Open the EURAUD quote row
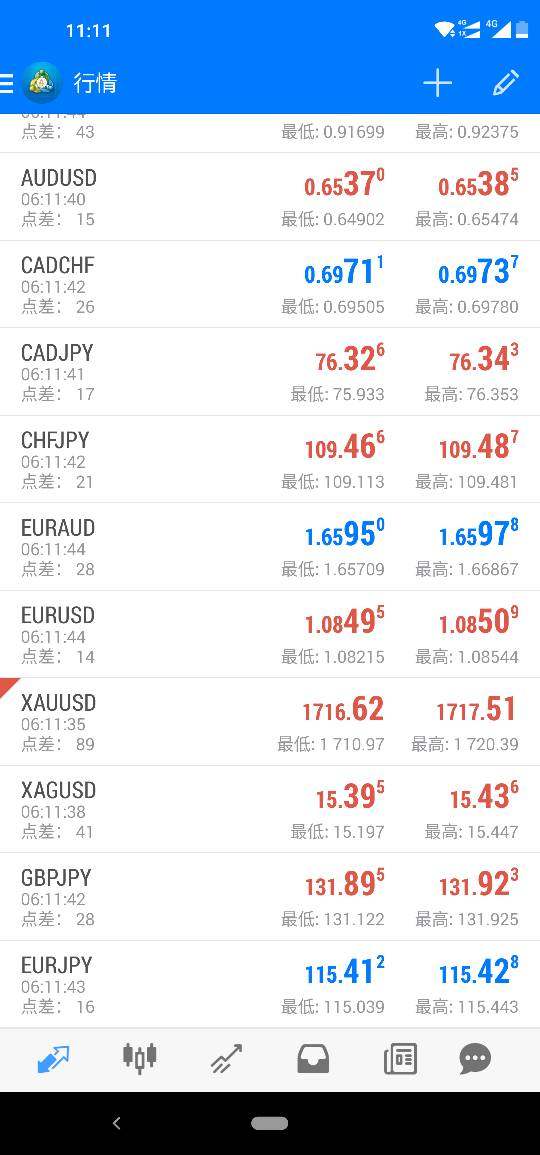Screen dimensions: 540x1155 coord(270,547)
